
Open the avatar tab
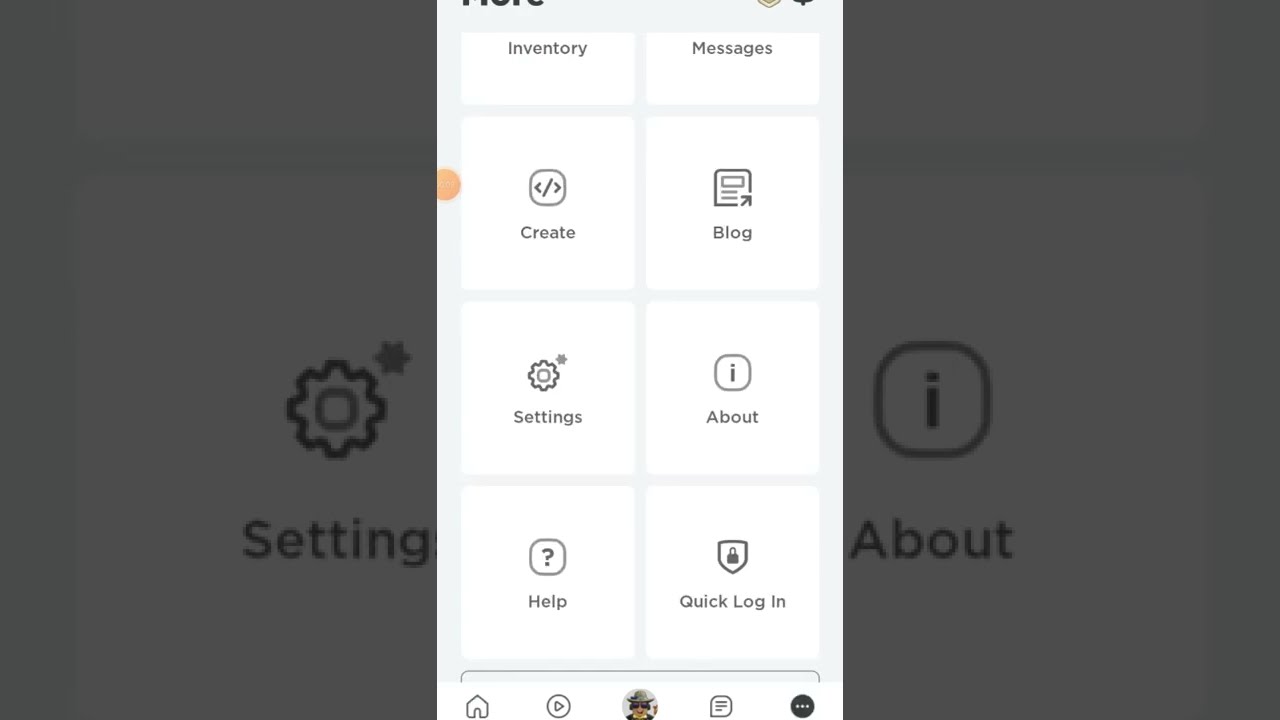[x=640, y=704]
